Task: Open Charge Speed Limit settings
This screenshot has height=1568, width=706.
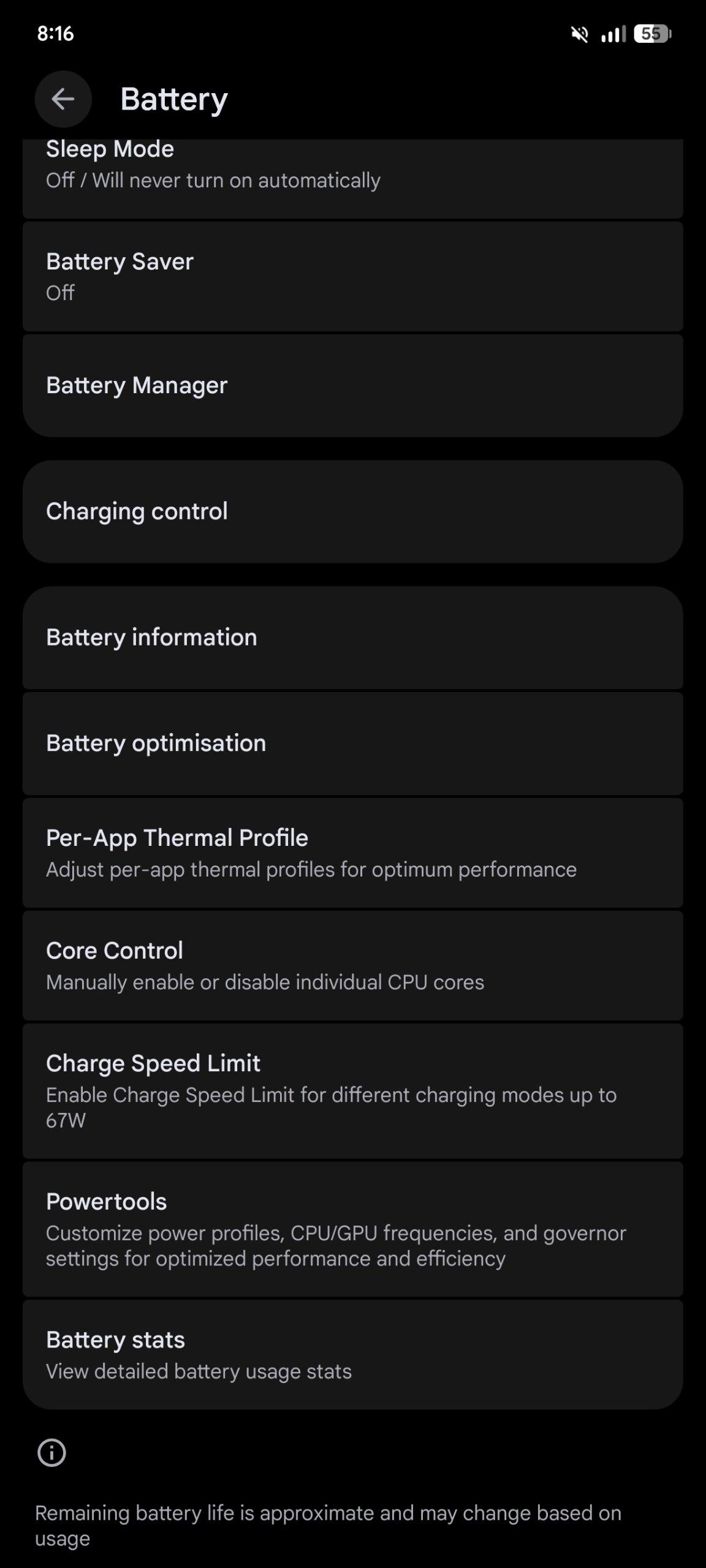Action: (x=352, y=1091)
